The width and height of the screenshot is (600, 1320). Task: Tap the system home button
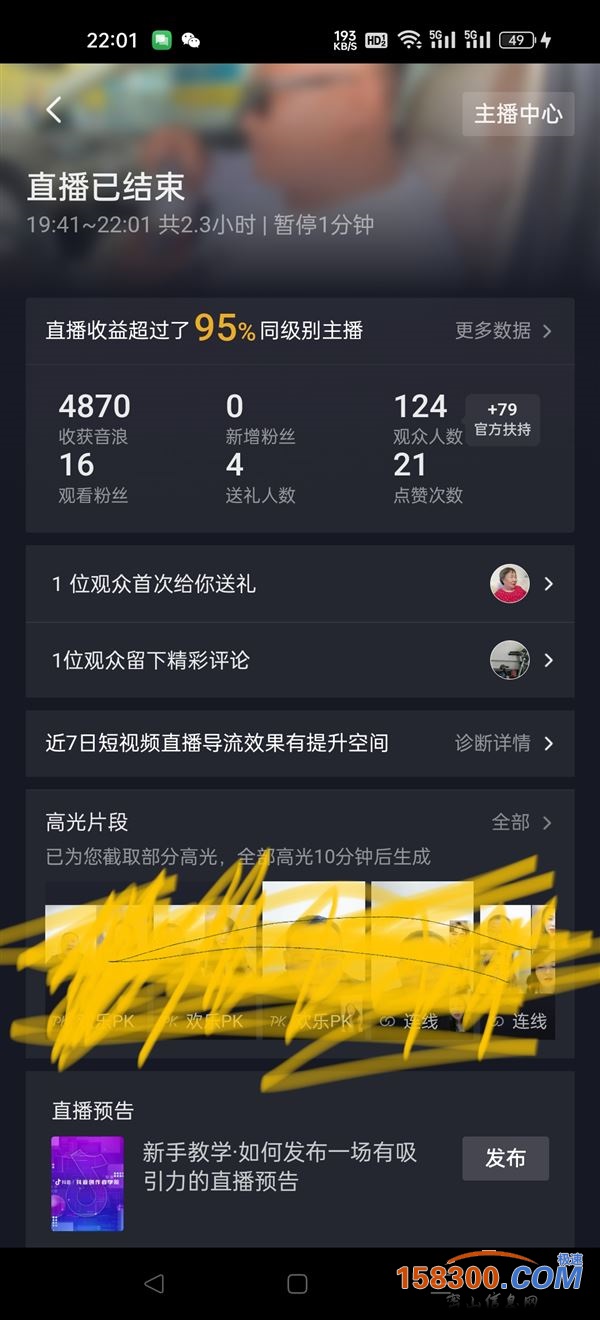[297, 1283]
